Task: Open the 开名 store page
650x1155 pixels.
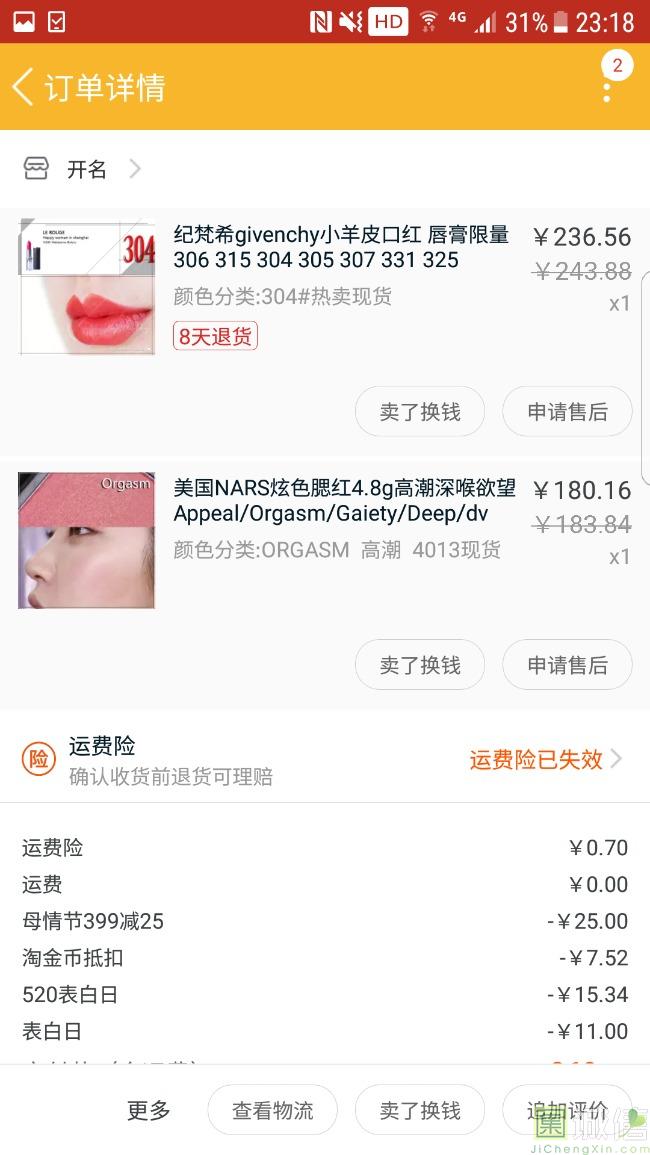Action: pos(86,170)
